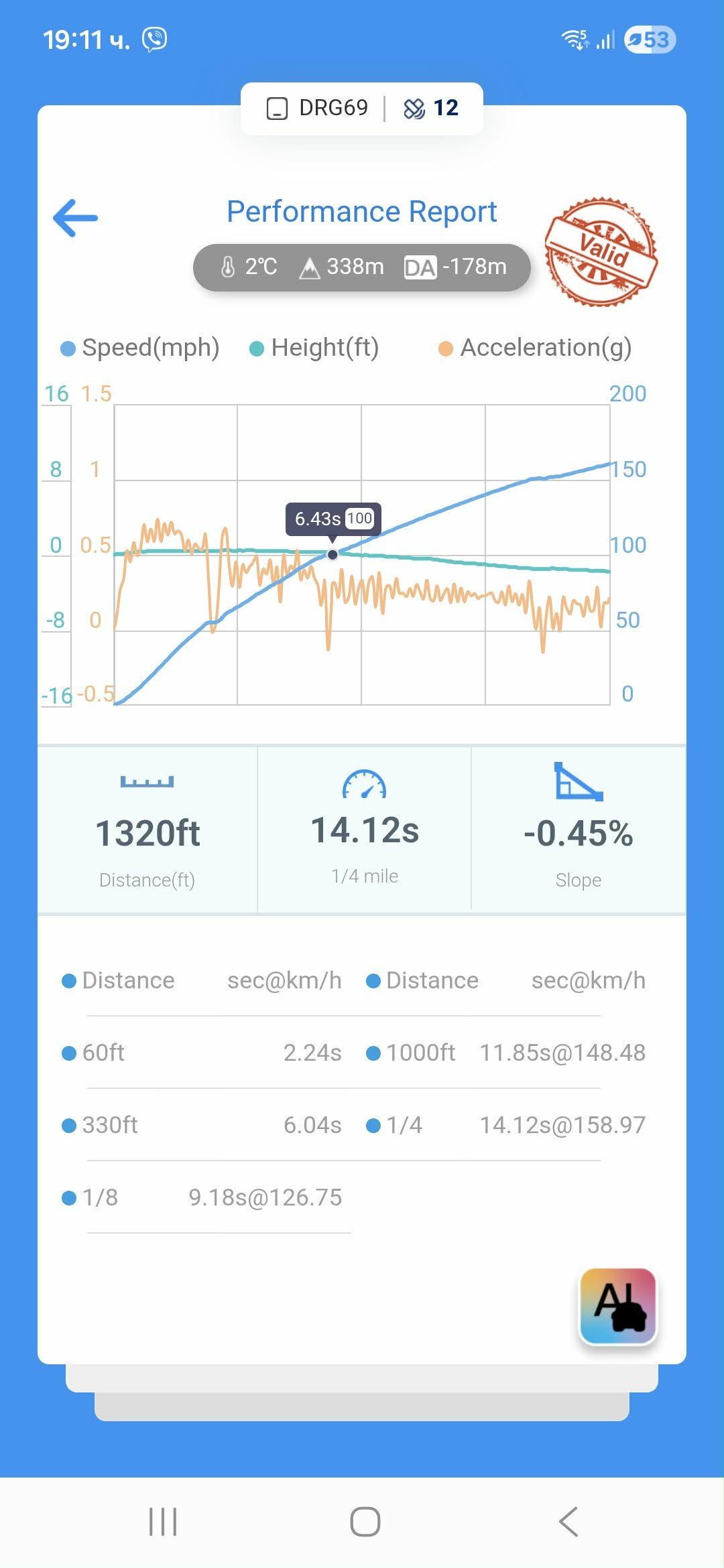Toggle the Acceleration(g) chart series
724x1568 pixels.
[x=535, y=348]
